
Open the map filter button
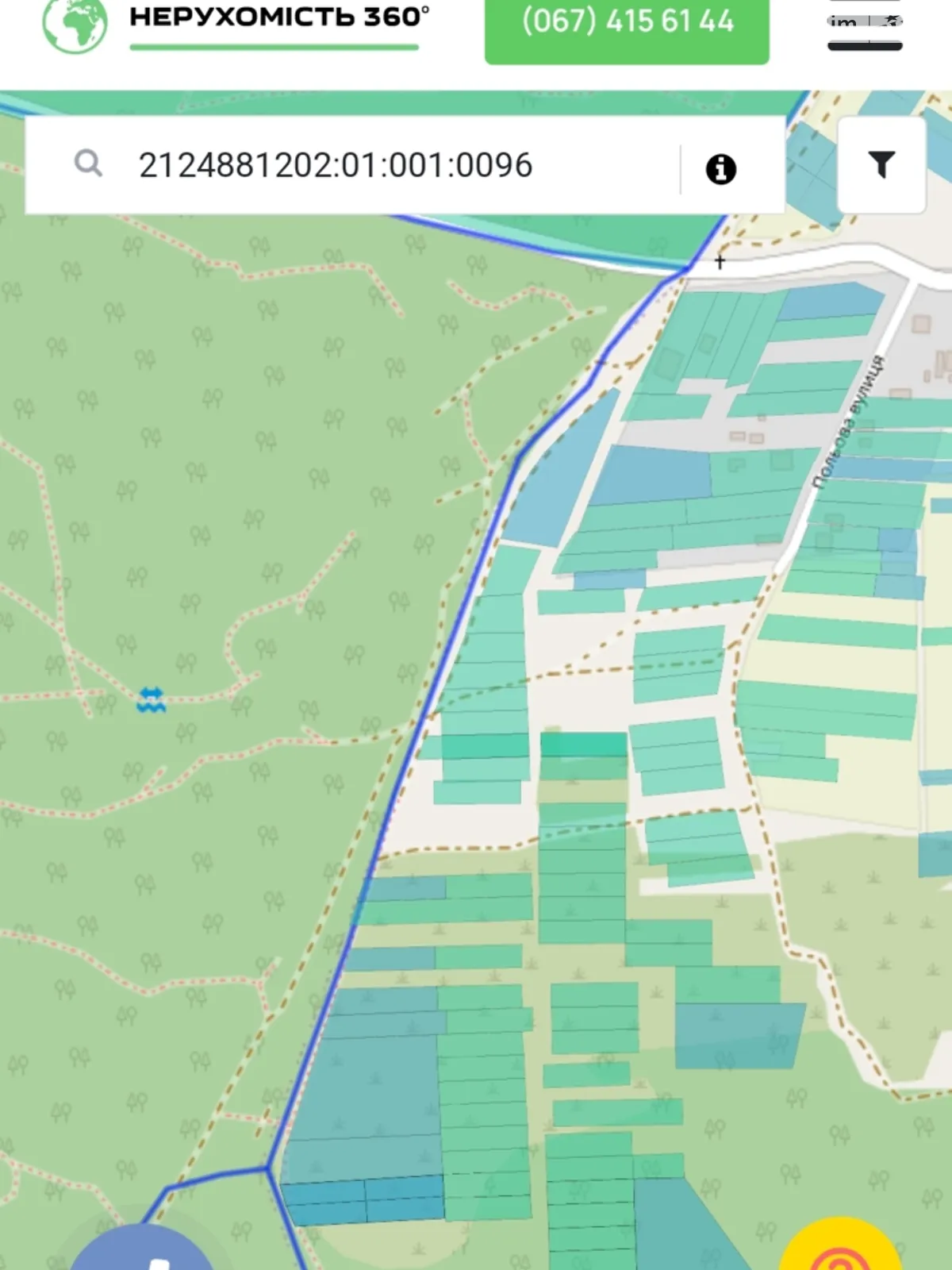tap(881, 165)
